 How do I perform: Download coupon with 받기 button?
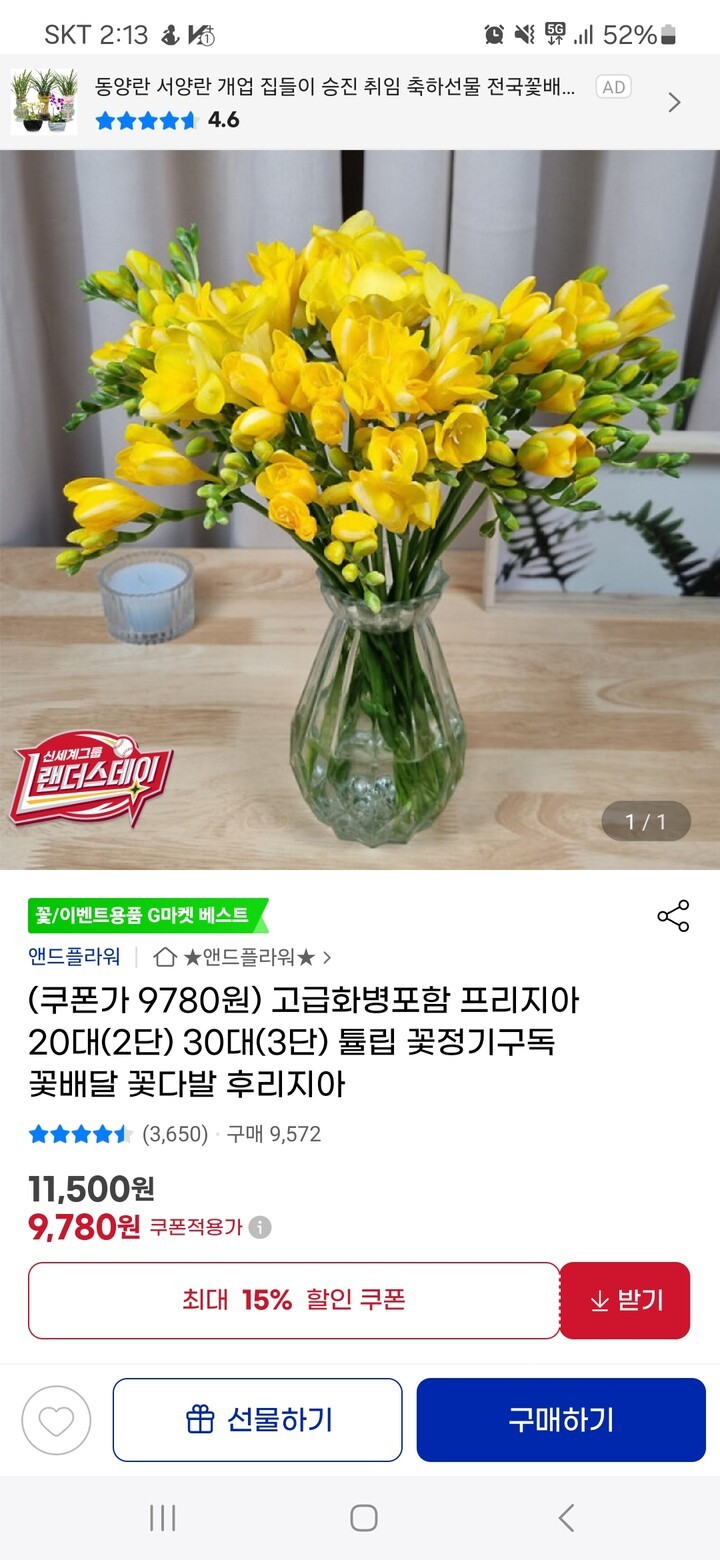click(625, 1300)
